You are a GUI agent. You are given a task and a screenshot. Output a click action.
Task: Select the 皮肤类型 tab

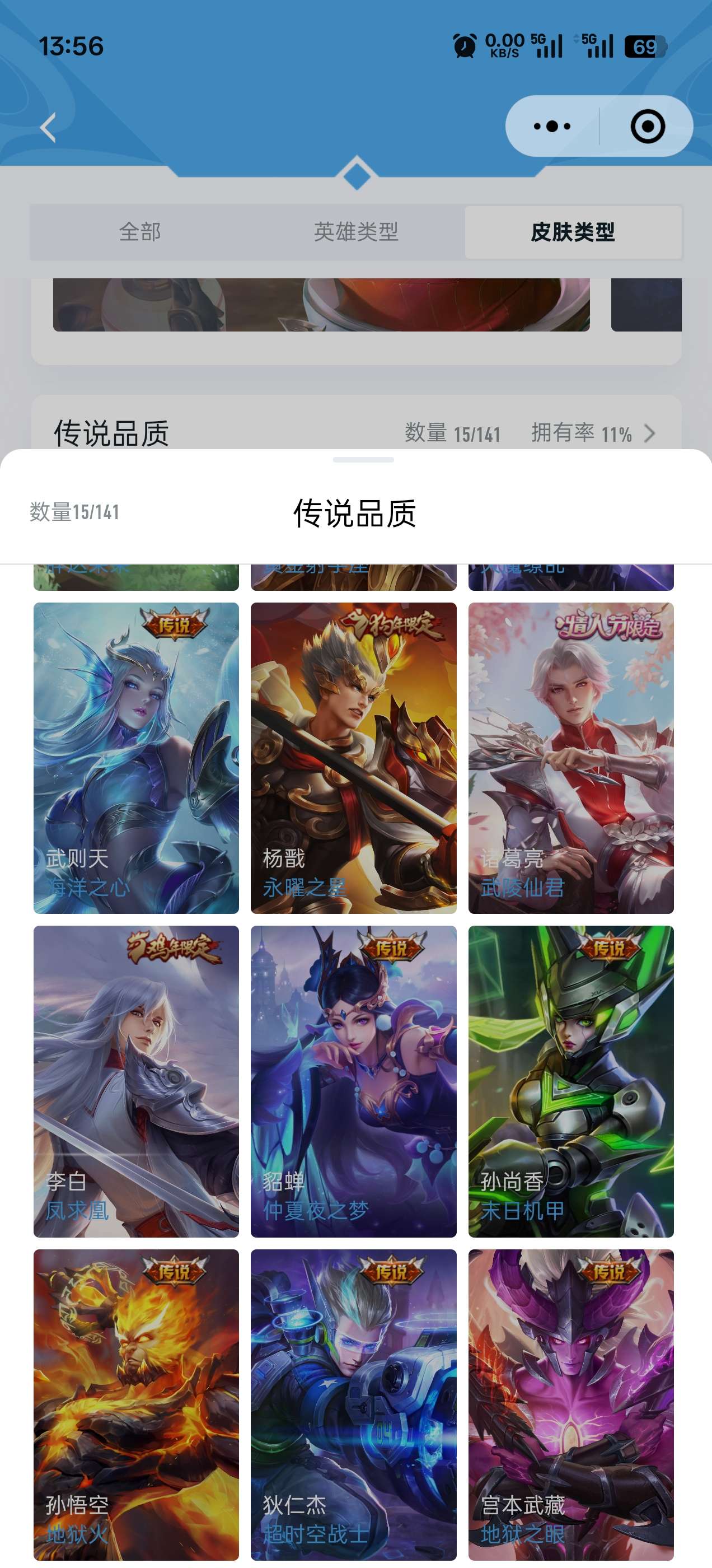573,232
